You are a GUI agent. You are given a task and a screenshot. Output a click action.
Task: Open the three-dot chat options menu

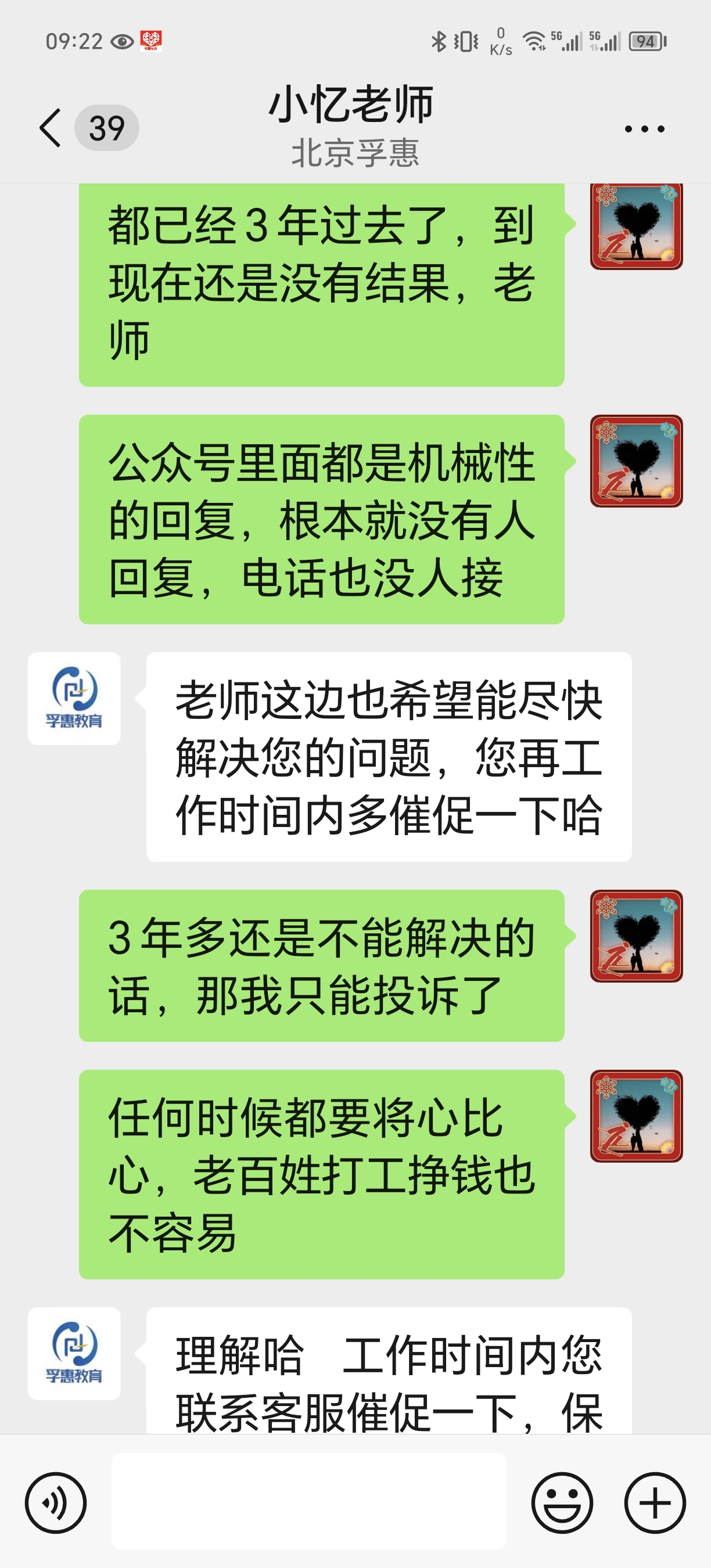pyautogui.click(x=644, y=129)
